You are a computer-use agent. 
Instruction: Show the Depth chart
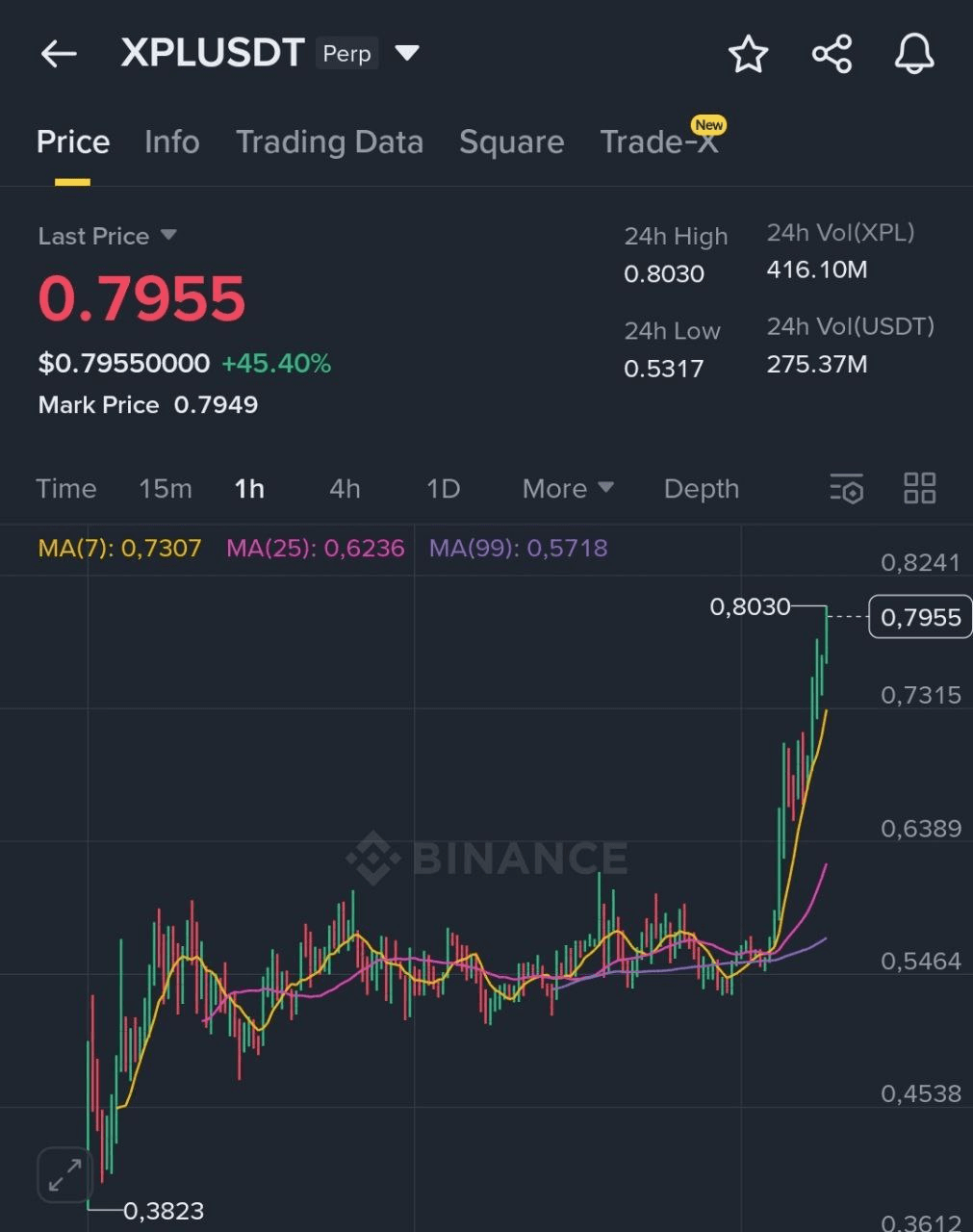701,489
